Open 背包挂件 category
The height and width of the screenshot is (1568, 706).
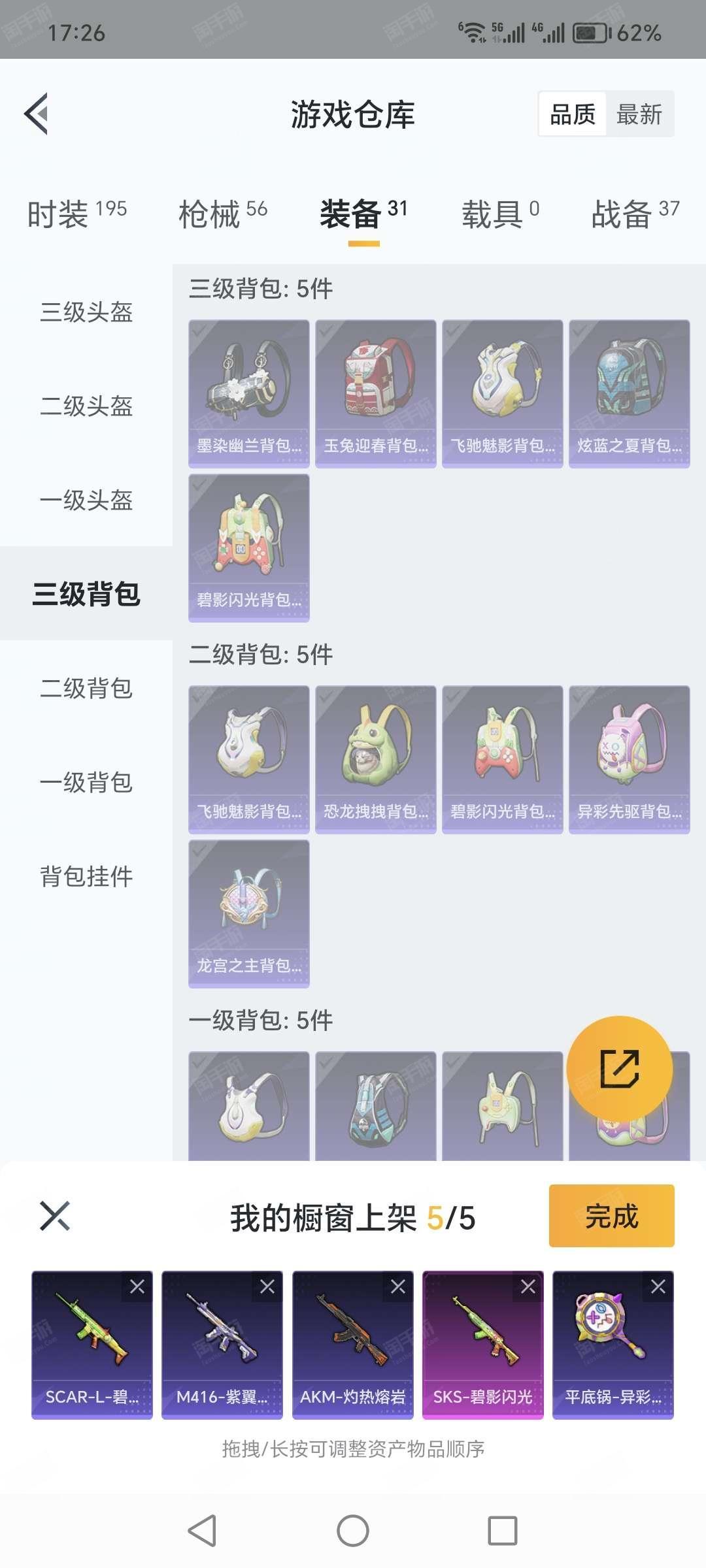[x=86, y=876]
